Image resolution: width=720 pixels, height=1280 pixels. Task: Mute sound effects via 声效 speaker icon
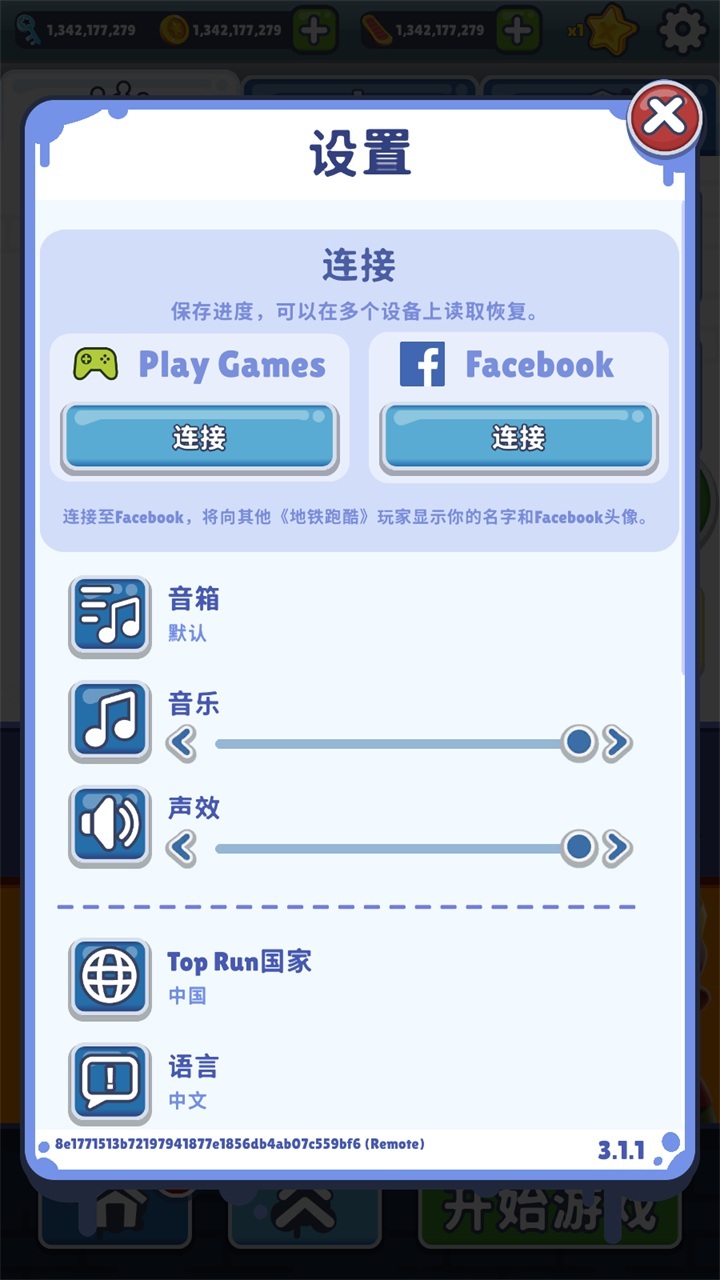(110, 826)
